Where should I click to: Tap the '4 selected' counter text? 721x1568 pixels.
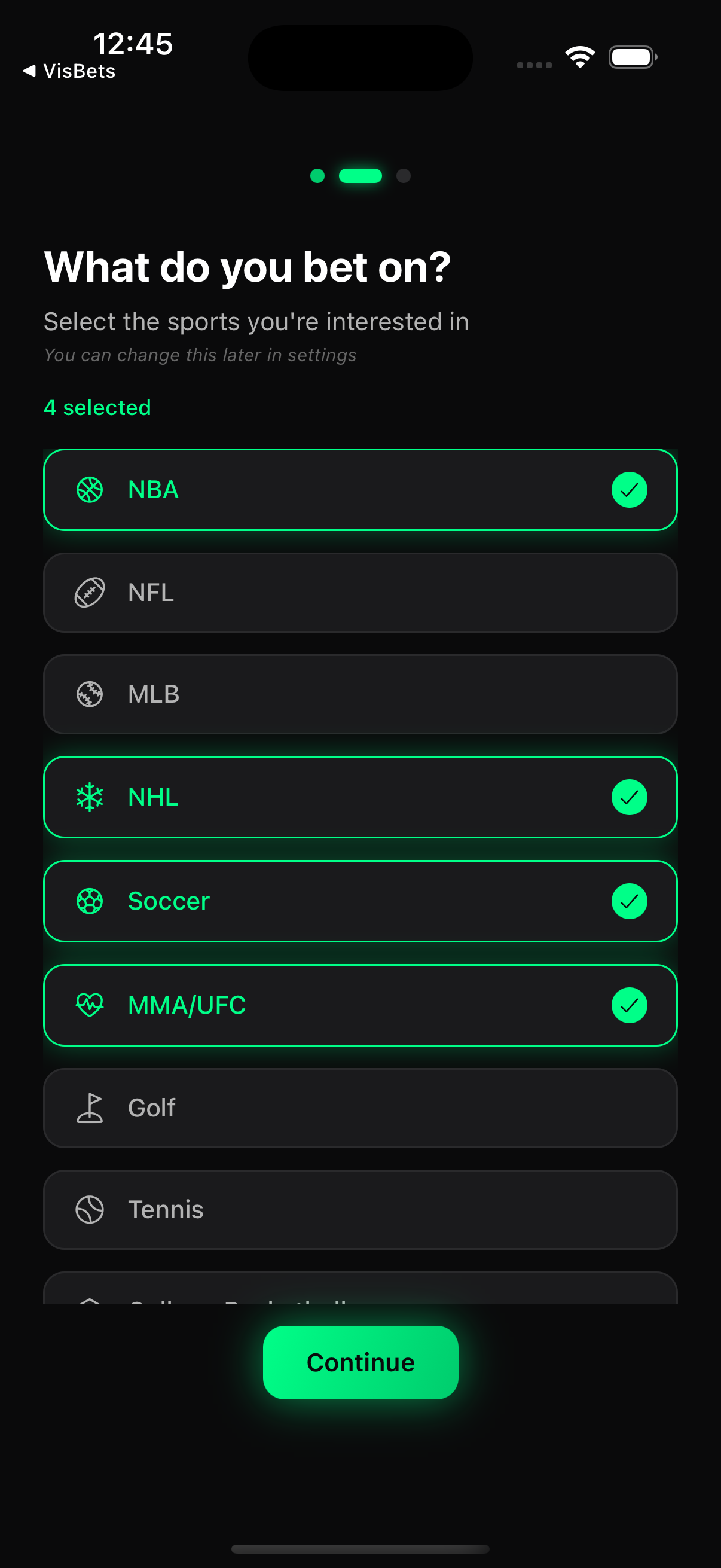click(x=97, y=407)
